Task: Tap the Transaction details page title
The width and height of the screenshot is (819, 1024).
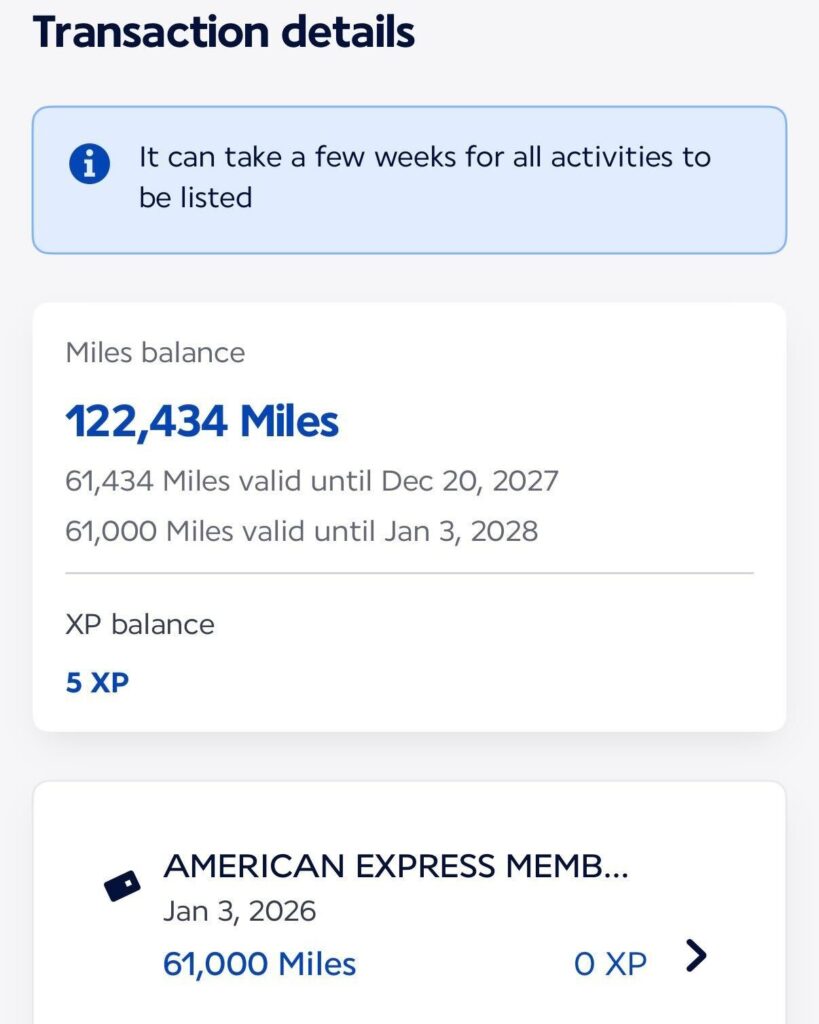Action: tap(222, 31)
